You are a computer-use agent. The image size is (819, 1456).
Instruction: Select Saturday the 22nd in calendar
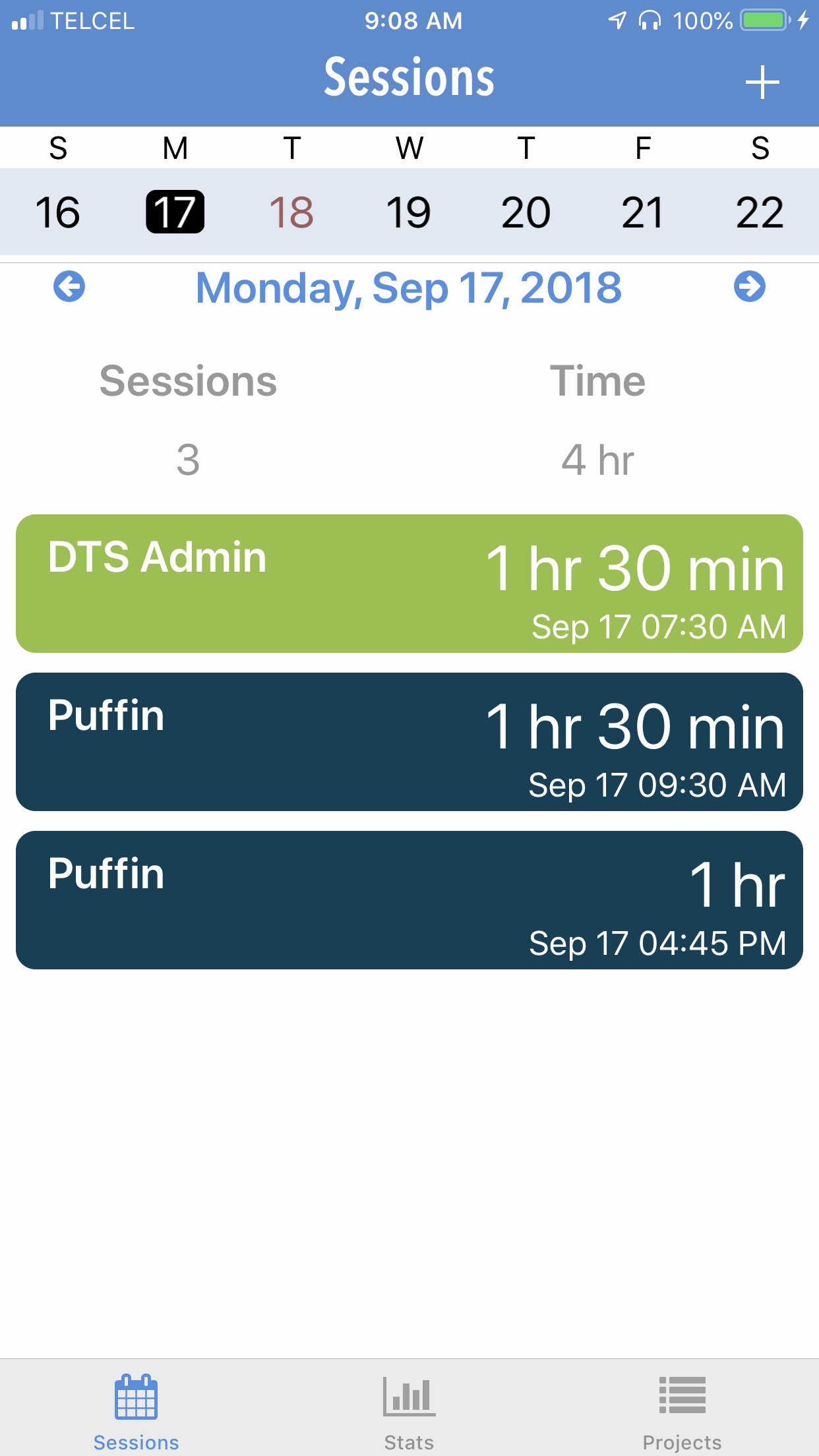coord(760,212)
